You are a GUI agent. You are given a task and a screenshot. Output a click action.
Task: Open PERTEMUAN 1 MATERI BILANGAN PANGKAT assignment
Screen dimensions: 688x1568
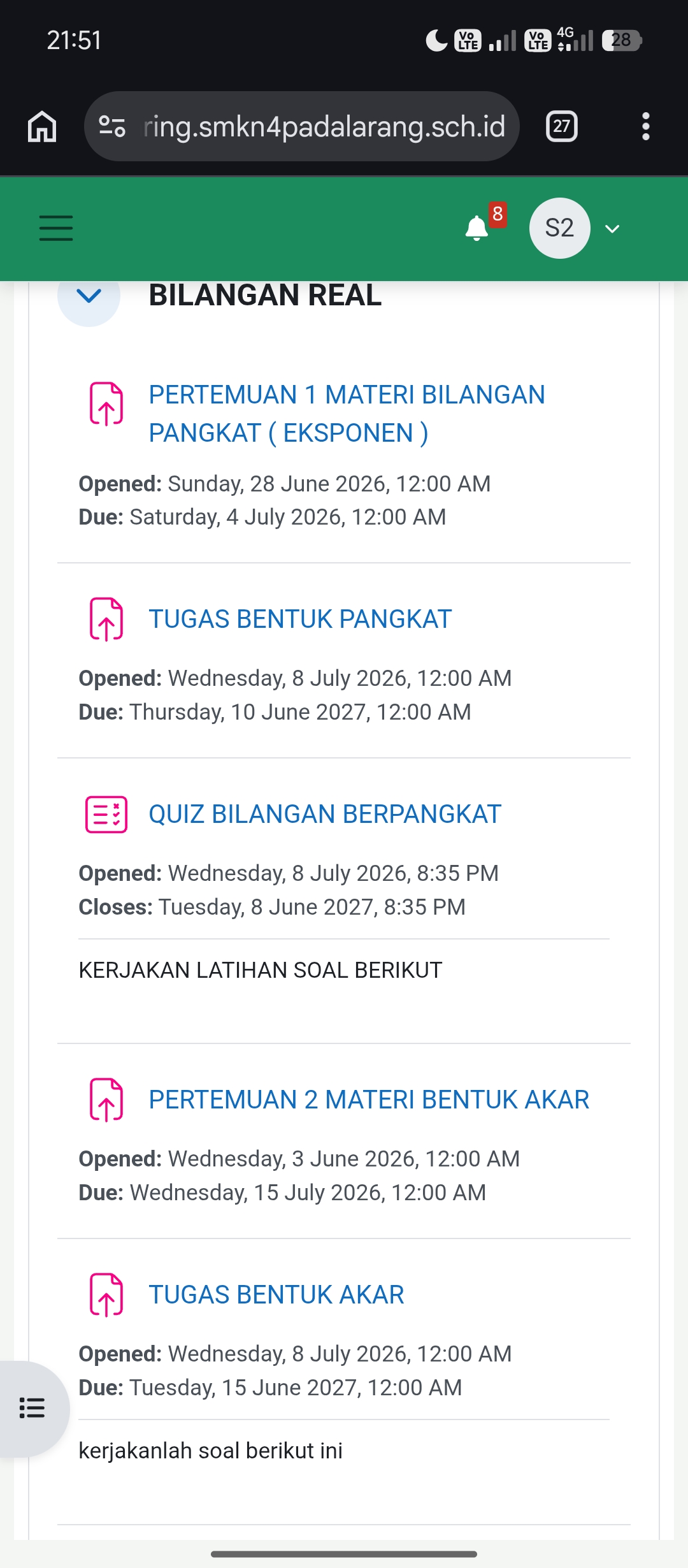tap(347, 414)
